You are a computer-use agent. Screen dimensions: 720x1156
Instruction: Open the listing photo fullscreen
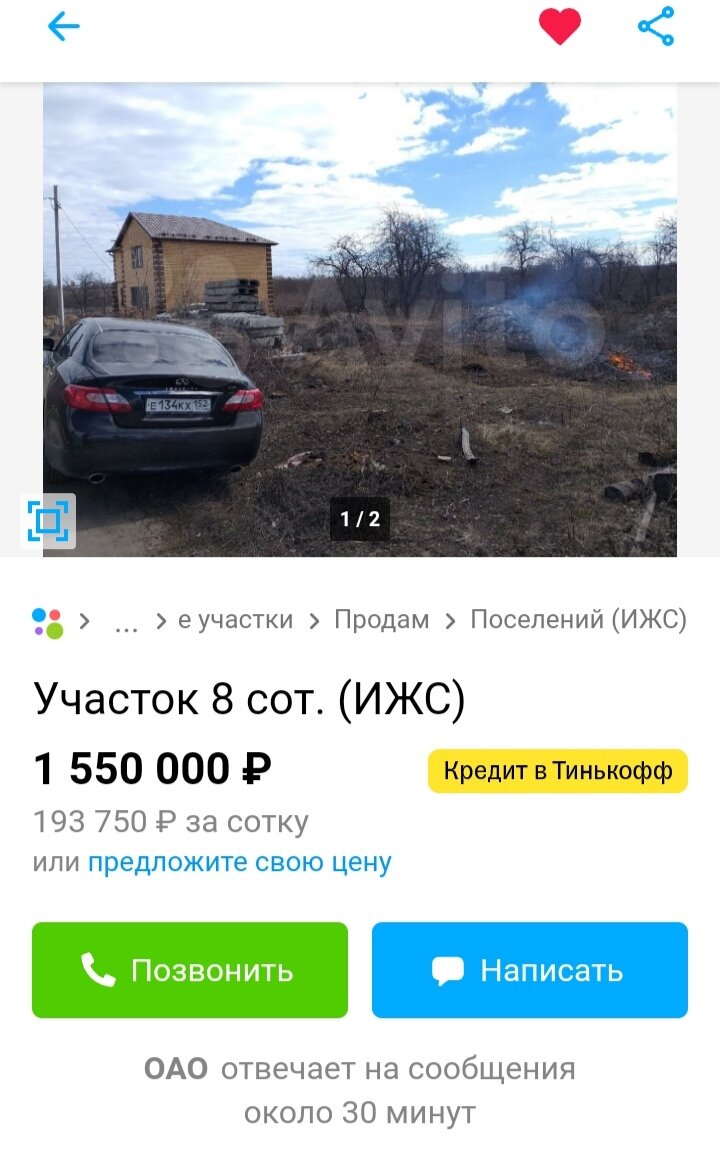coord(360,320)
